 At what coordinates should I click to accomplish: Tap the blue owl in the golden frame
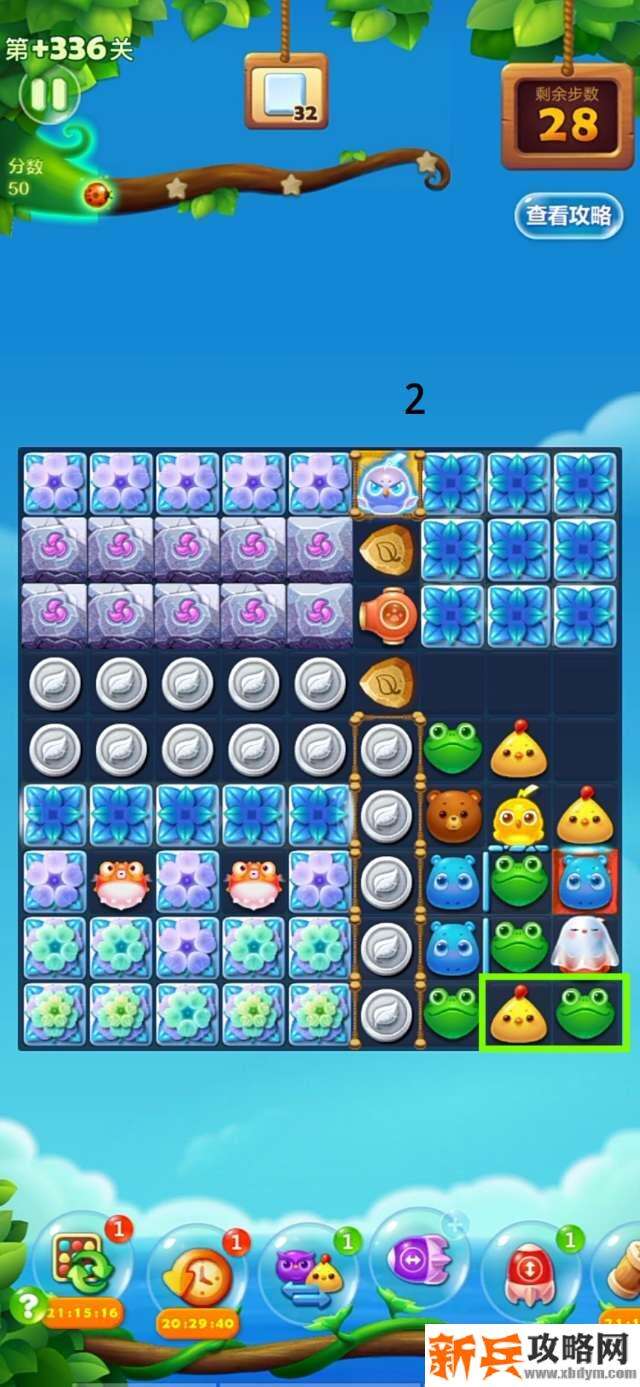pos(385,485)
